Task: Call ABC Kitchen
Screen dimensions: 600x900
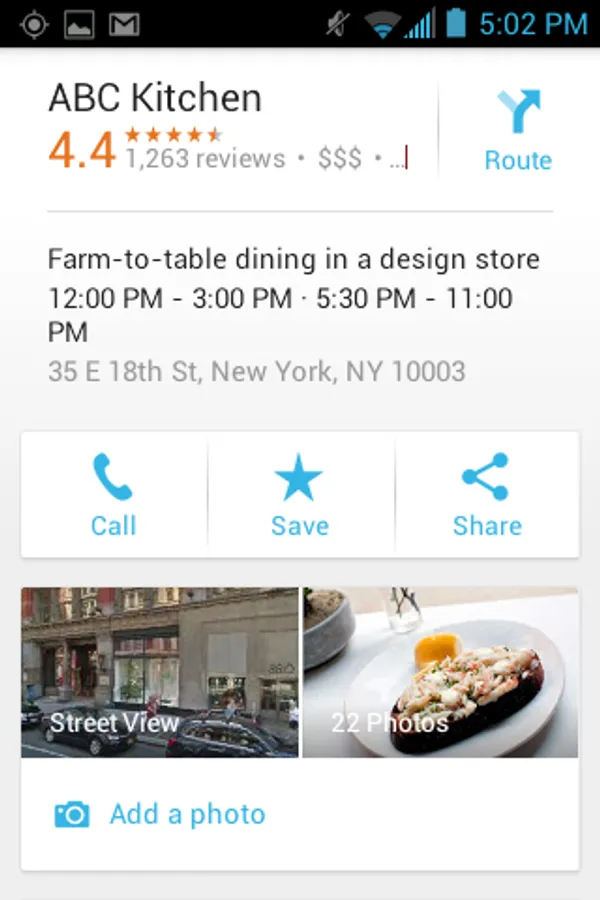Action: point(113,495)
